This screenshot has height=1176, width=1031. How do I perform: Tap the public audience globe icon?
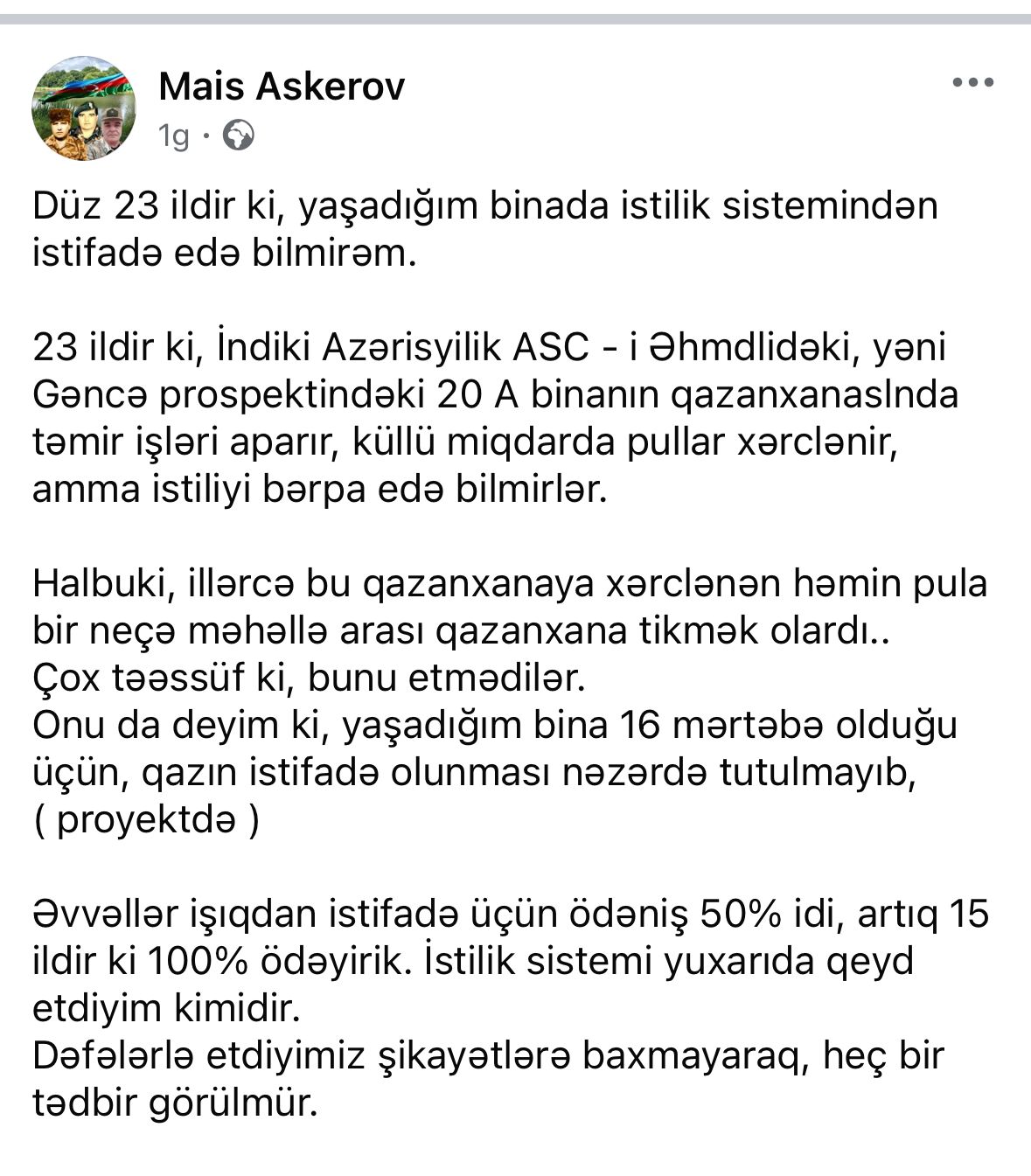point(239,136)
